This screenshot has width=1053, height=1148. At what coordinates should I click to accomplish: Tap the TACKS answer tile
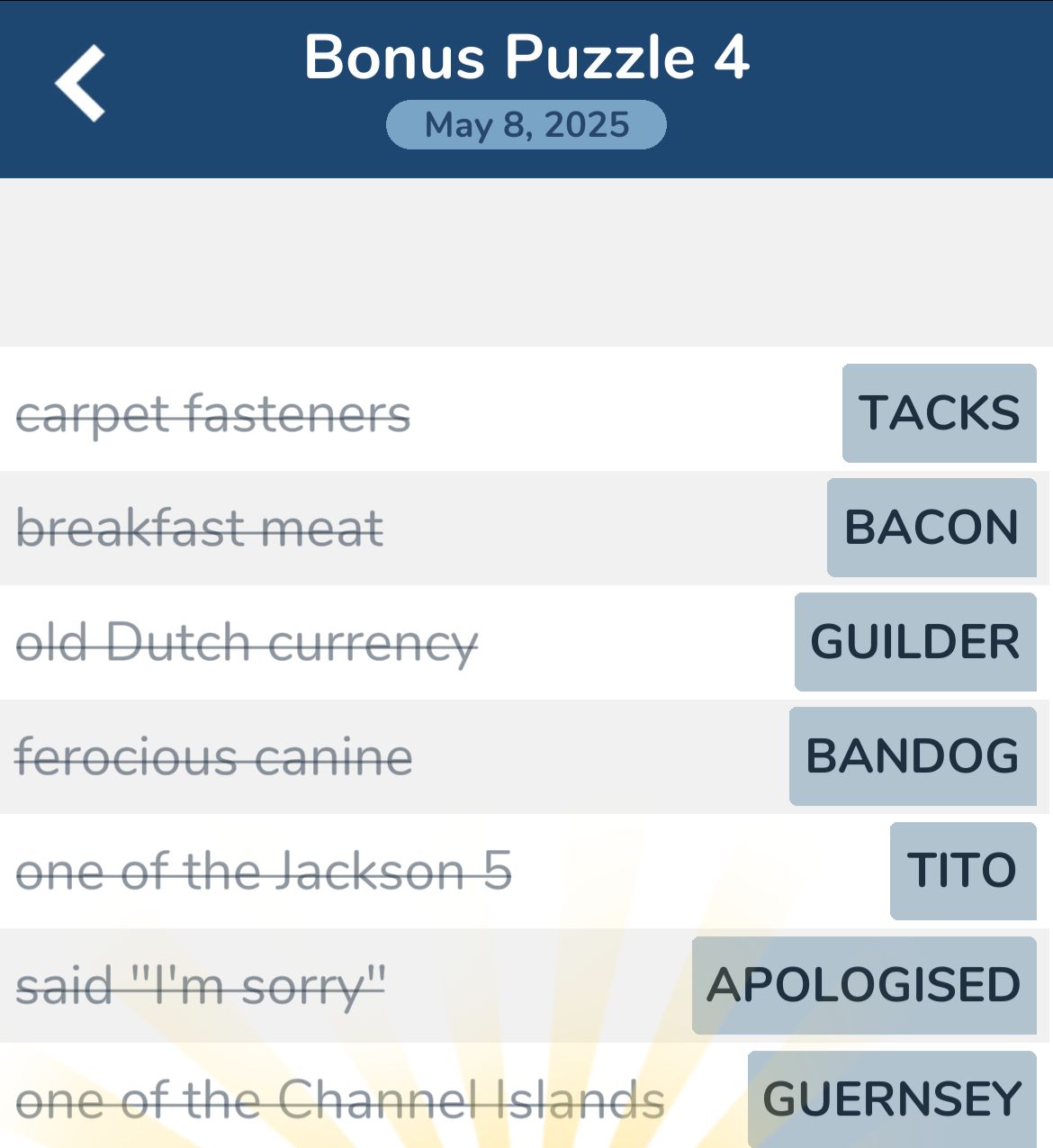coord(939,413)
